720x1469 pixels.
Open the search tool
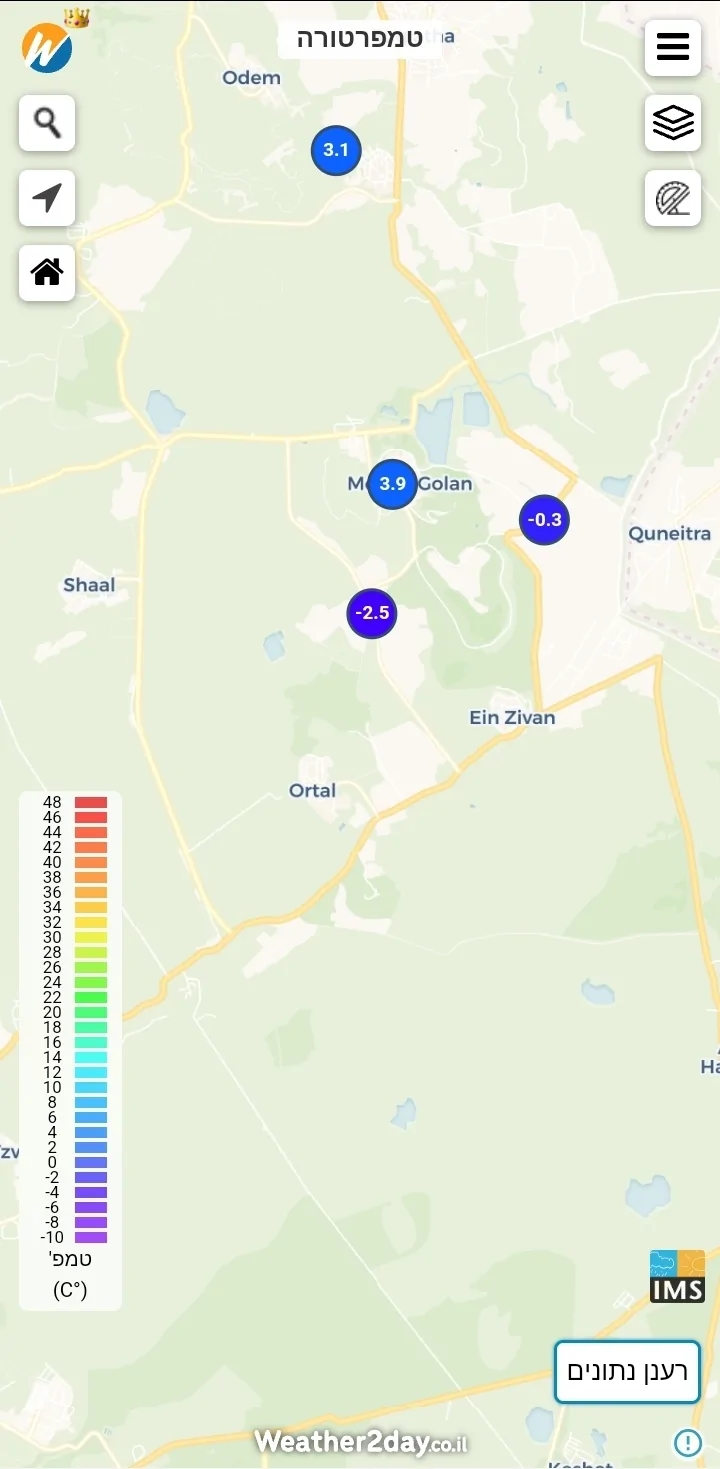tap(47, 123)
